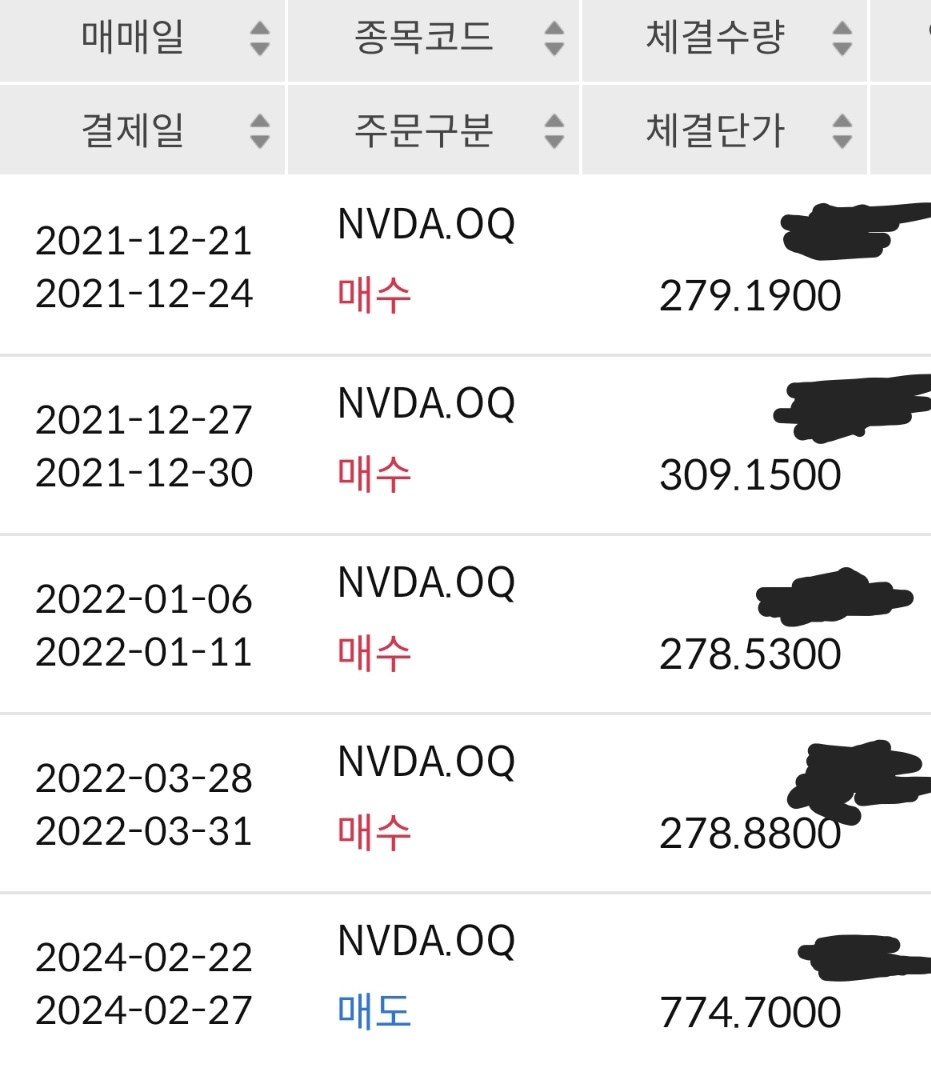931x1070 pixels.
Task: Click the blue 매도 label in the last row
Action: 374,1012
